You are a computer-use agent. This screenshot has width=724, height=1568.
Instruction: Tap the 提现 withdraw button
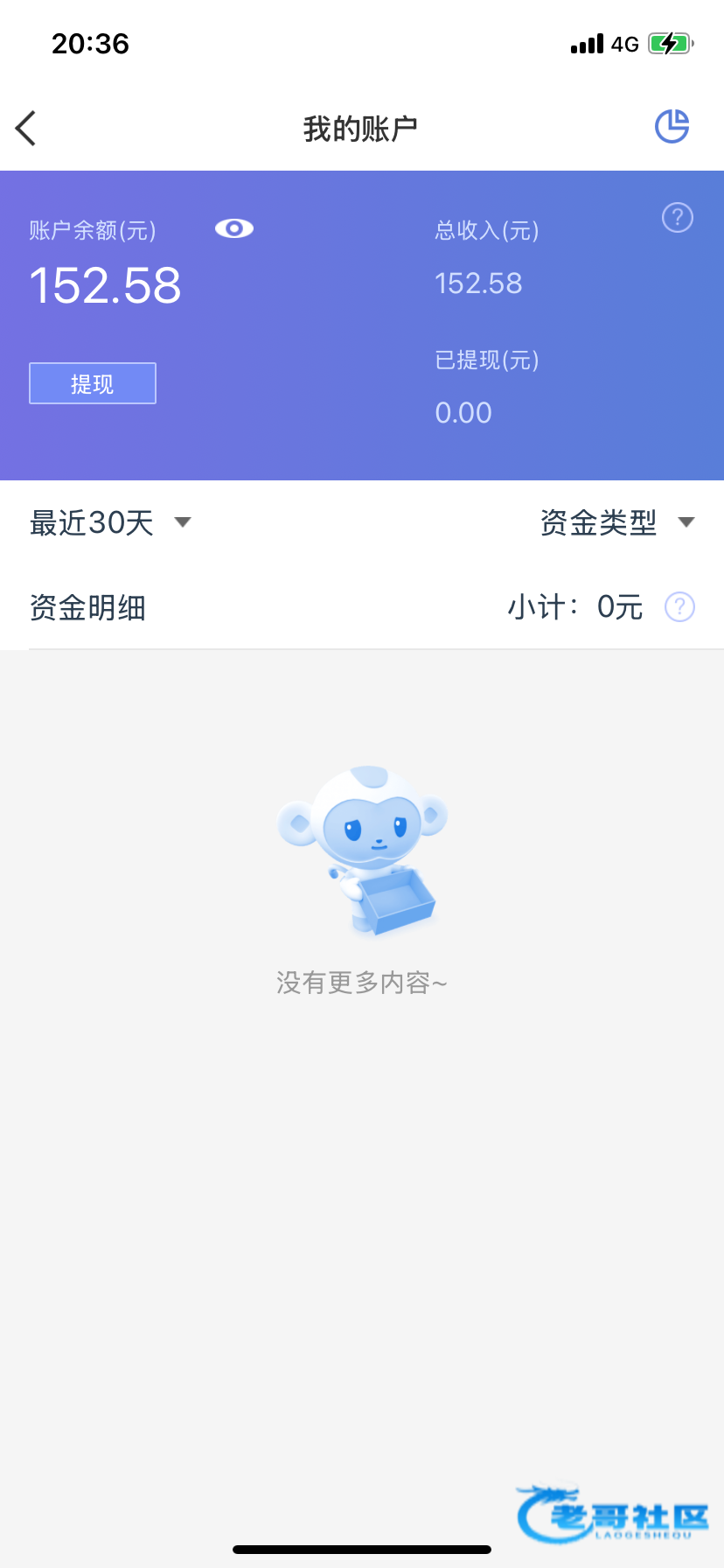(x=93, y=383)
